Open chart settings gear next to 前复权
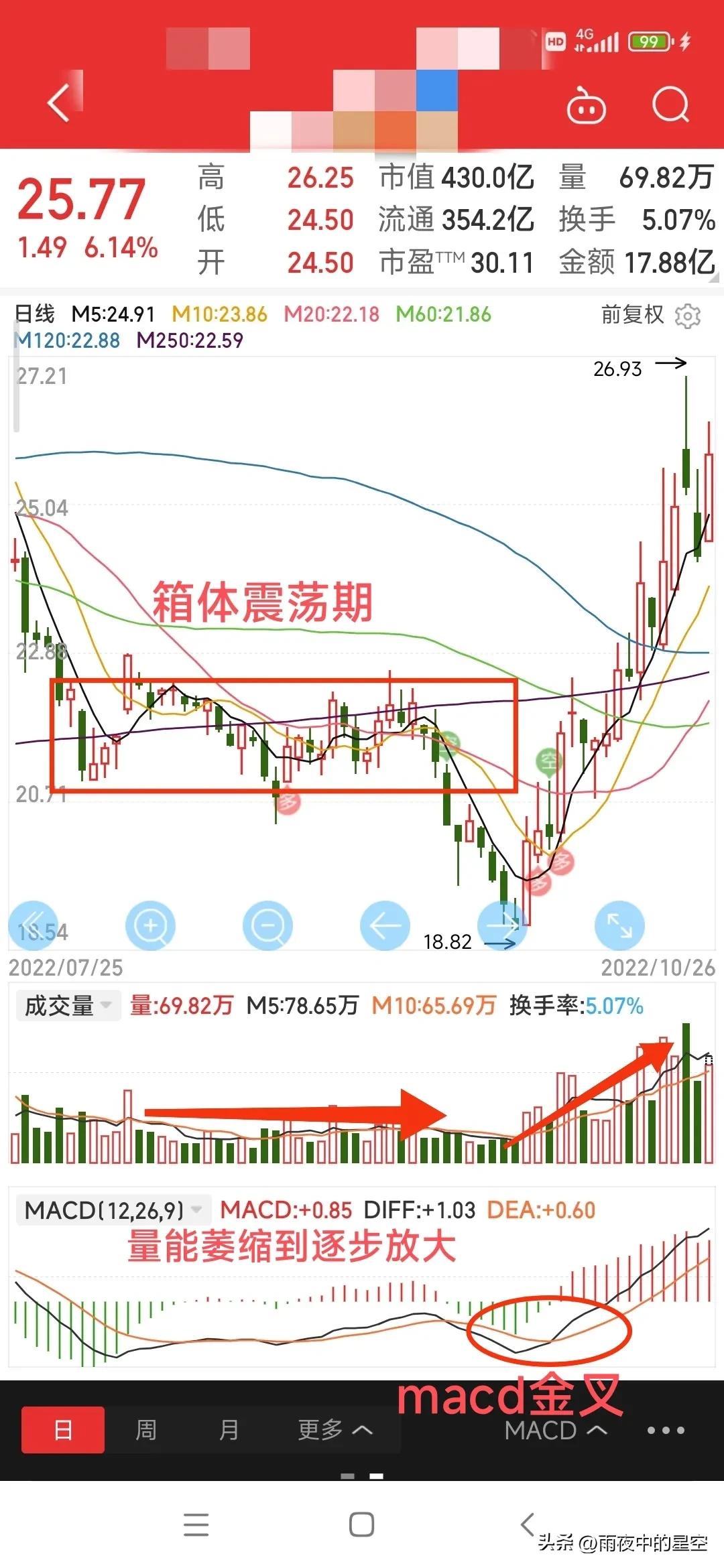 pos(688,316)
